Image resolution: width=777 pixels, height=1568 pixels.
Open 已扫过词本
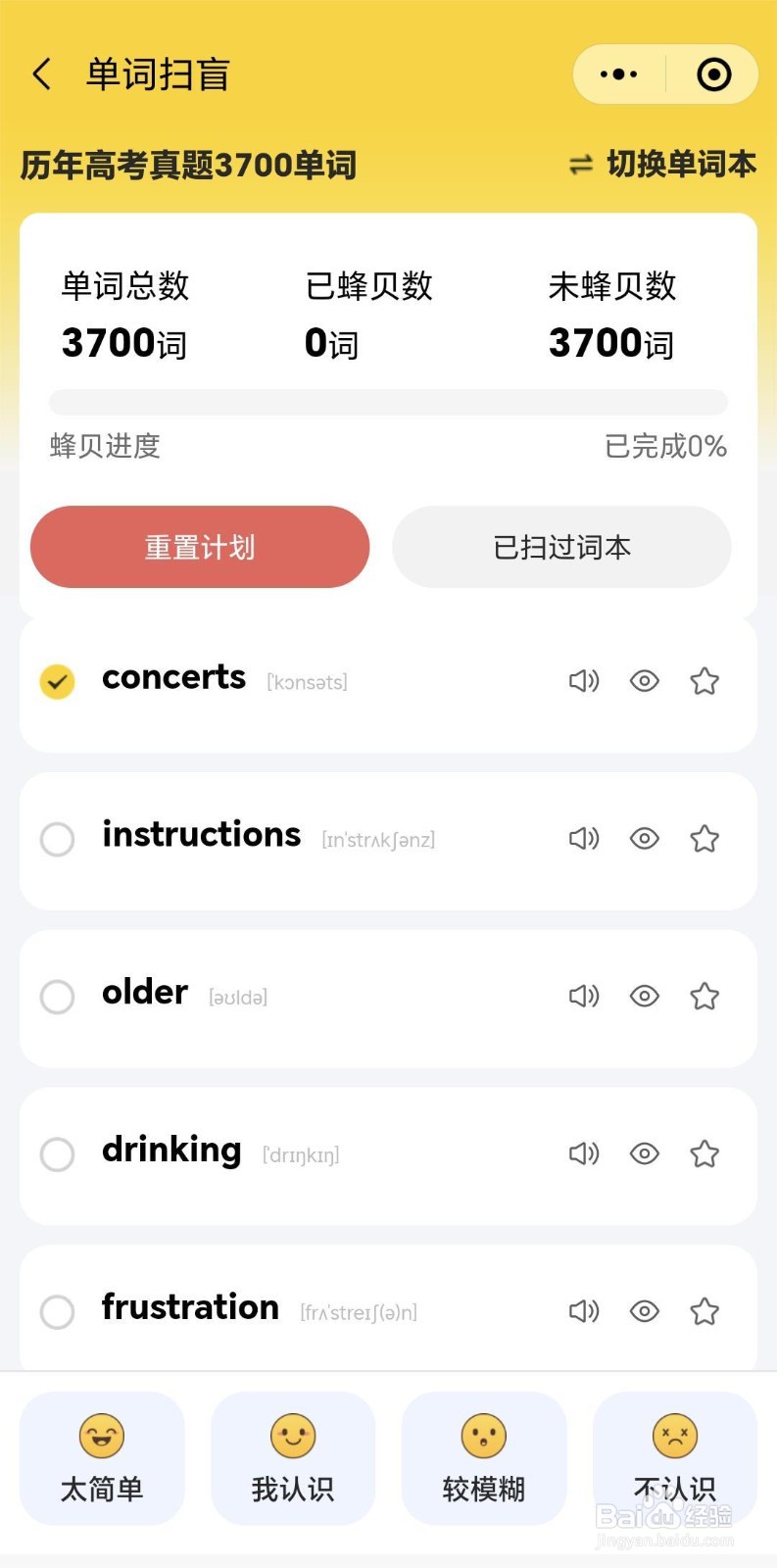pyautogui.click(x=561, y=547)
